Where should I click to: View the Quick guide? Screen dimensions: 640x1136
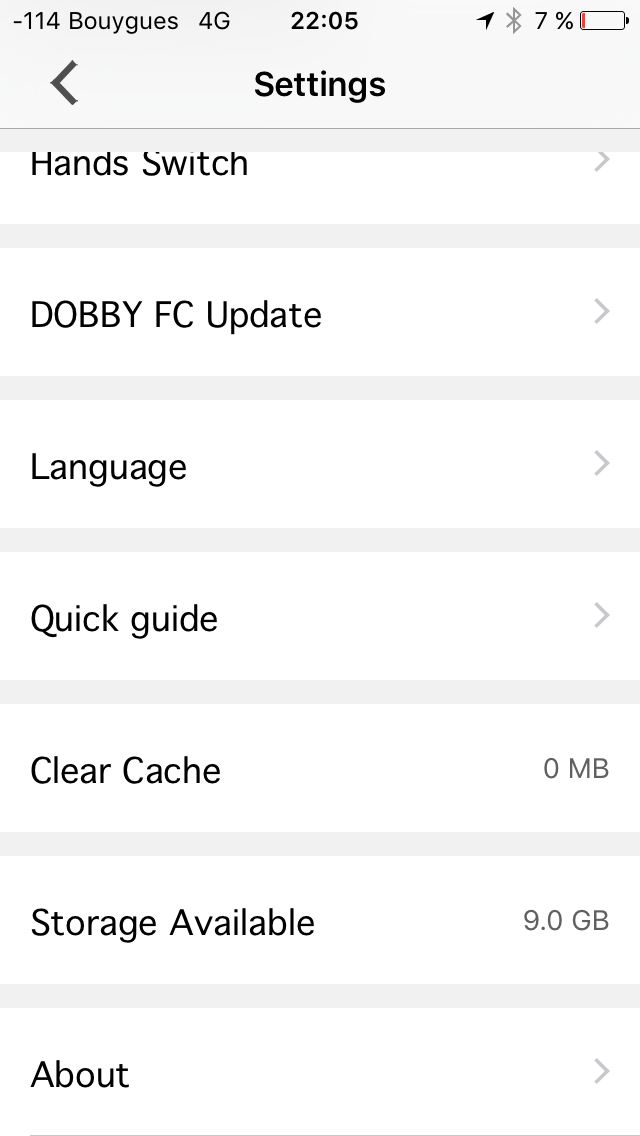point(320,617)
